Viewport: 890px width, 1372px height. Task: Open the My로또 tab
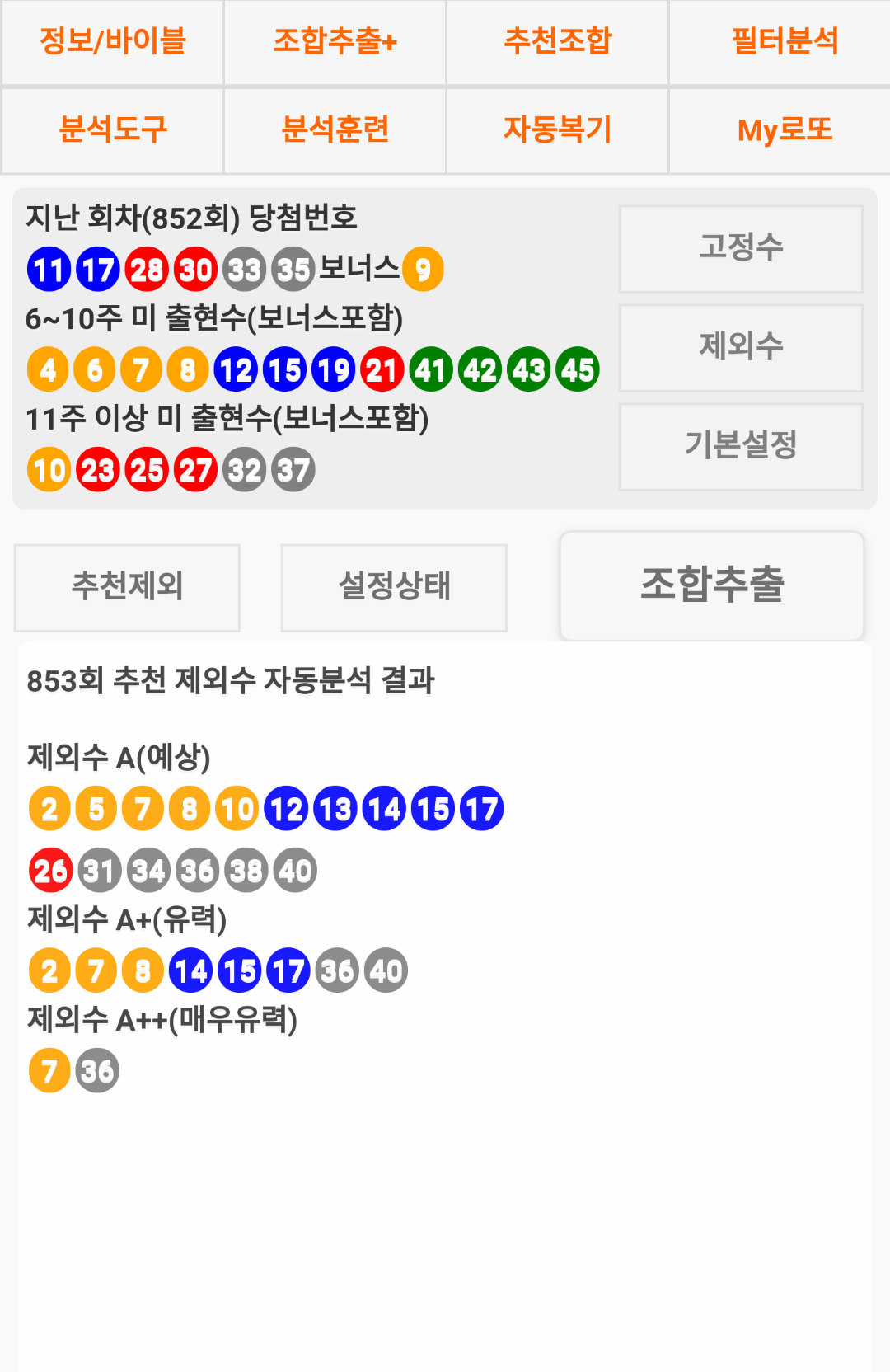(x=783, y=130)
